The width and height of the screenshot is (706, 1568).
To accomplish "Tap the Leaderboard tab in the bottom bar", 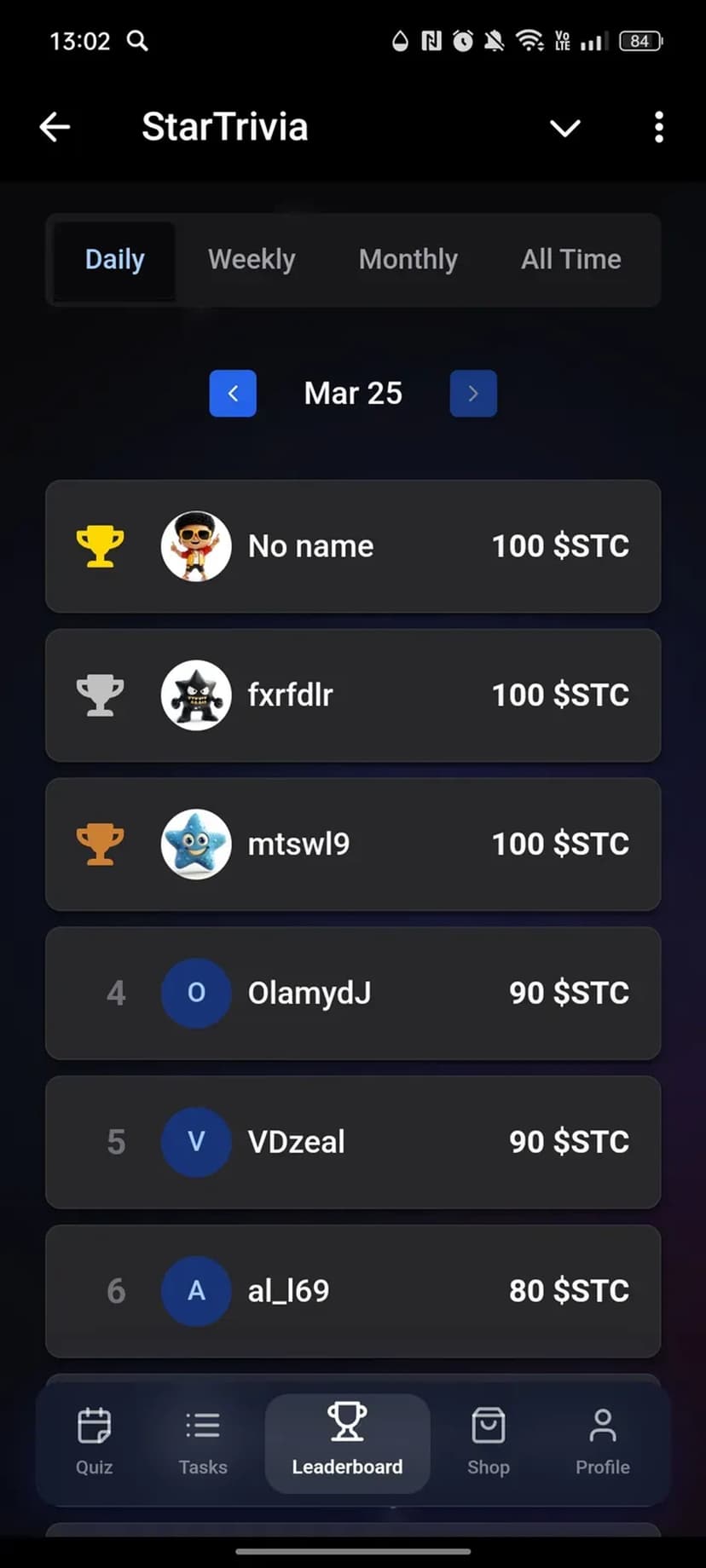I will coord(347,1442).
